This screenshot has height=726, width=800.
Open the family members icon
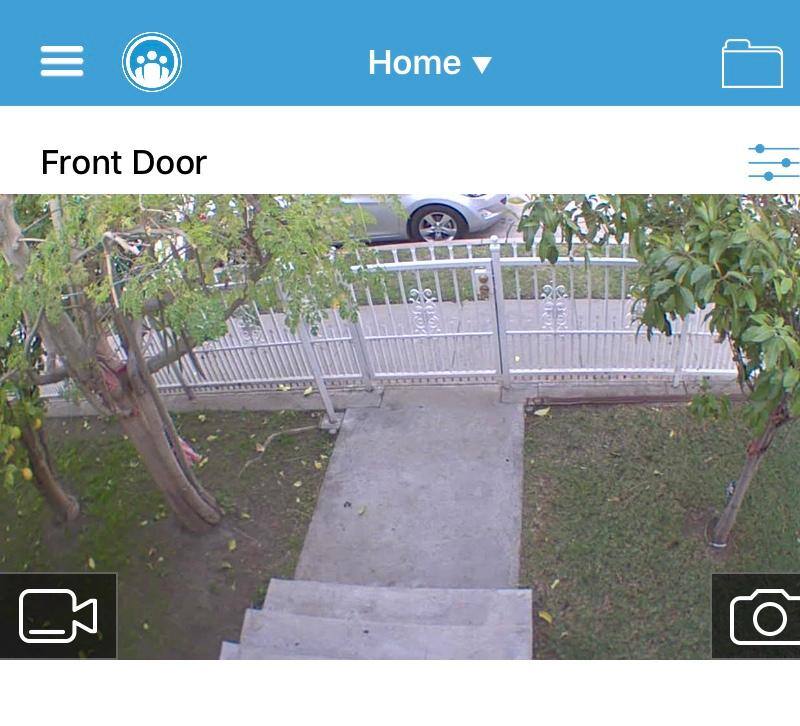pyautogui.click(x=152, y=62)
